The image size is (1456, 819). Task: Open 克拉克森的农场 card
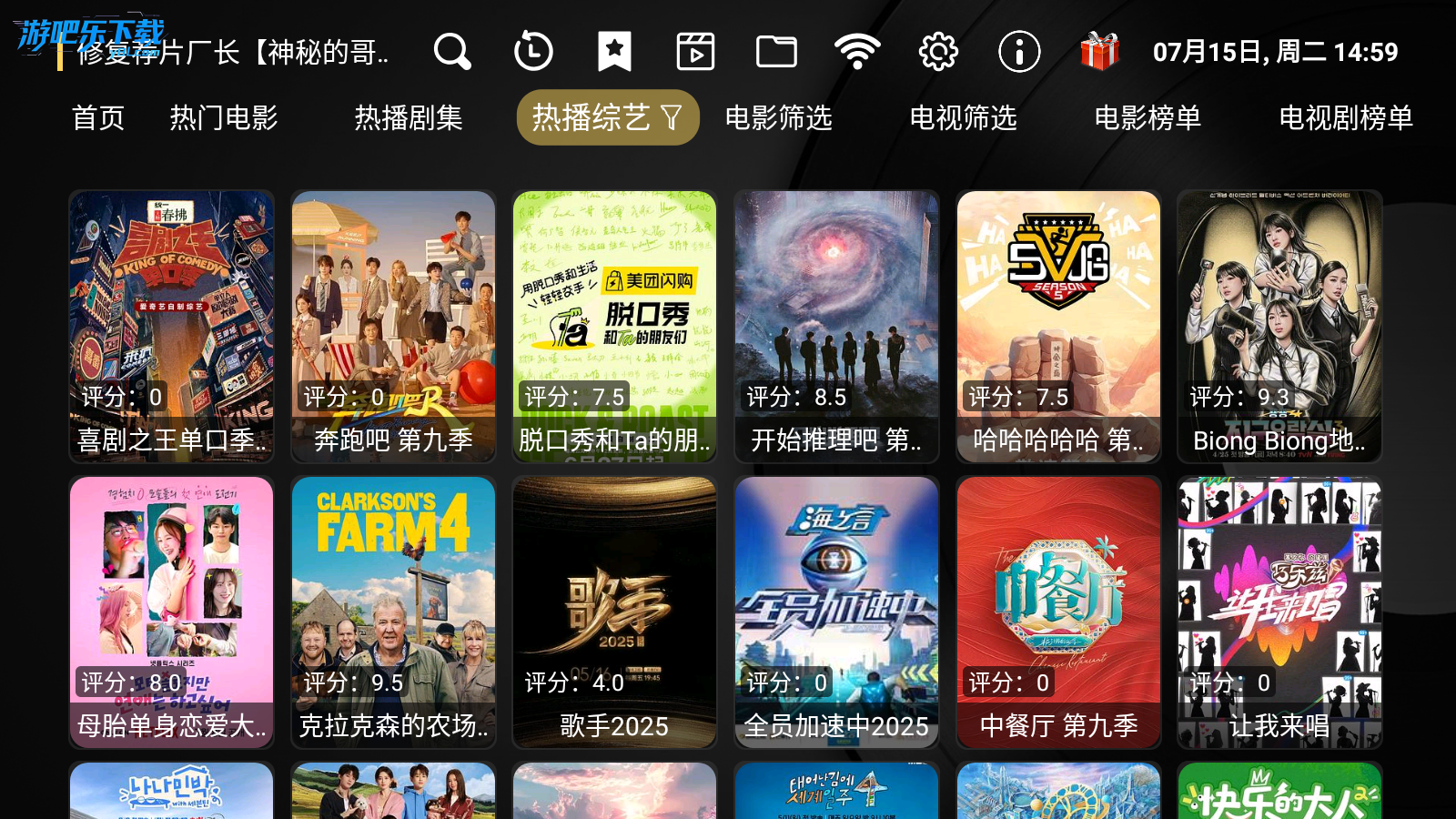[393, 612]
